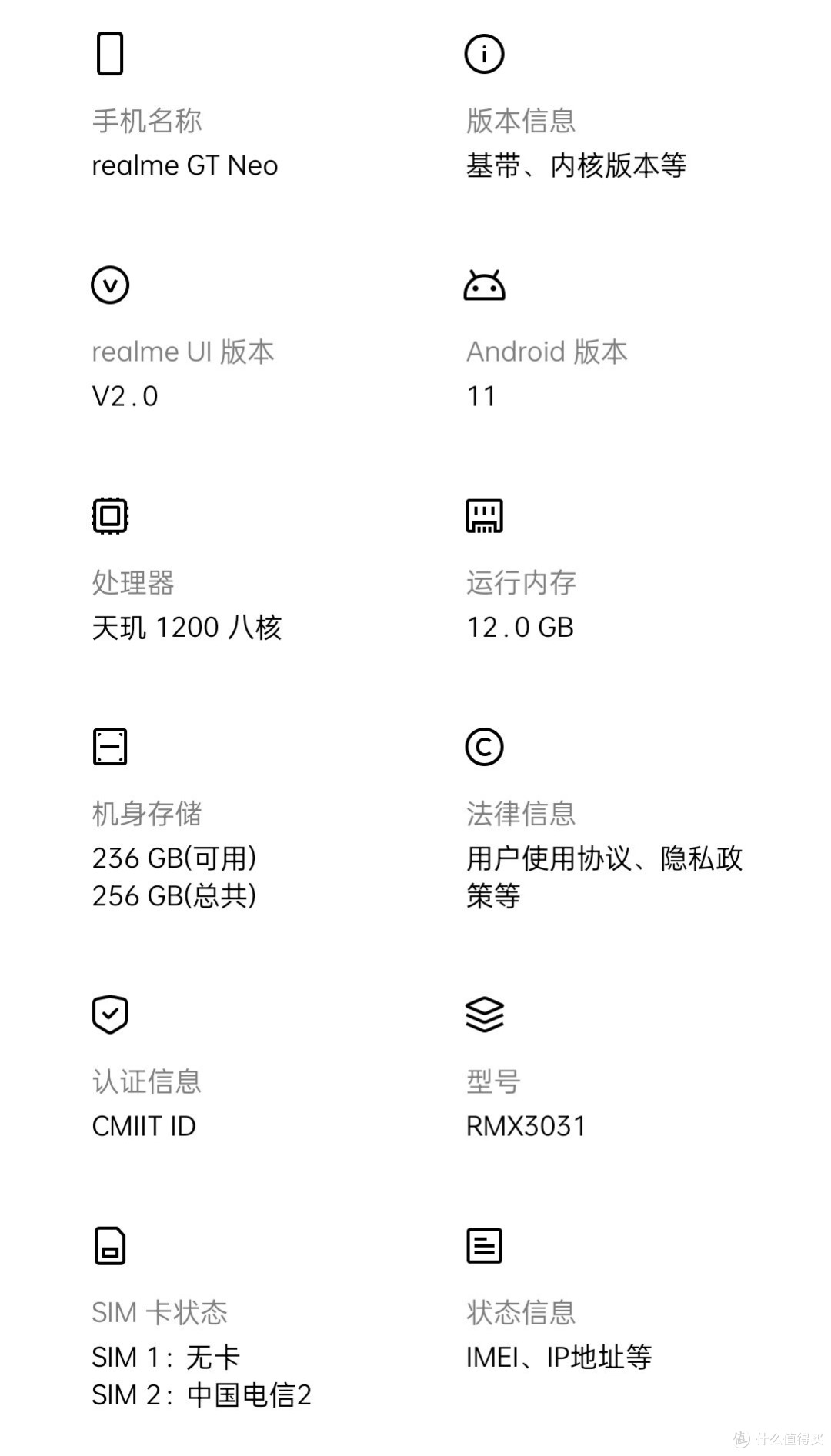The width and height of the screenshot is (831, 1456).
Task: Open the 手机名称 entry showing realme GT Neo
Action: tap(185, 165)
